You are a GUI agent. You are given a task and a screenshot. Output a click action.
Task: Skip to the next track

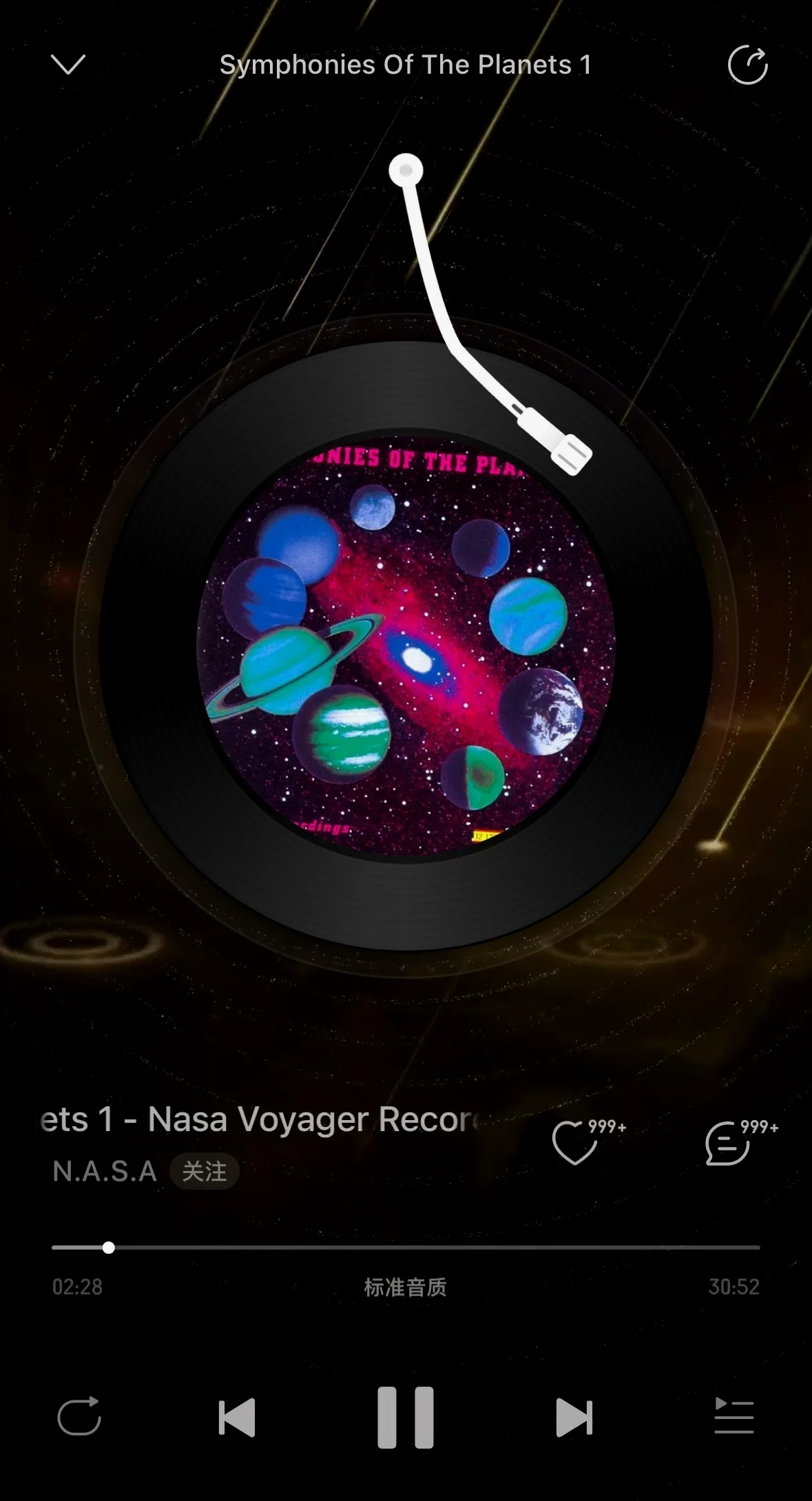(x=574, y=1418)
